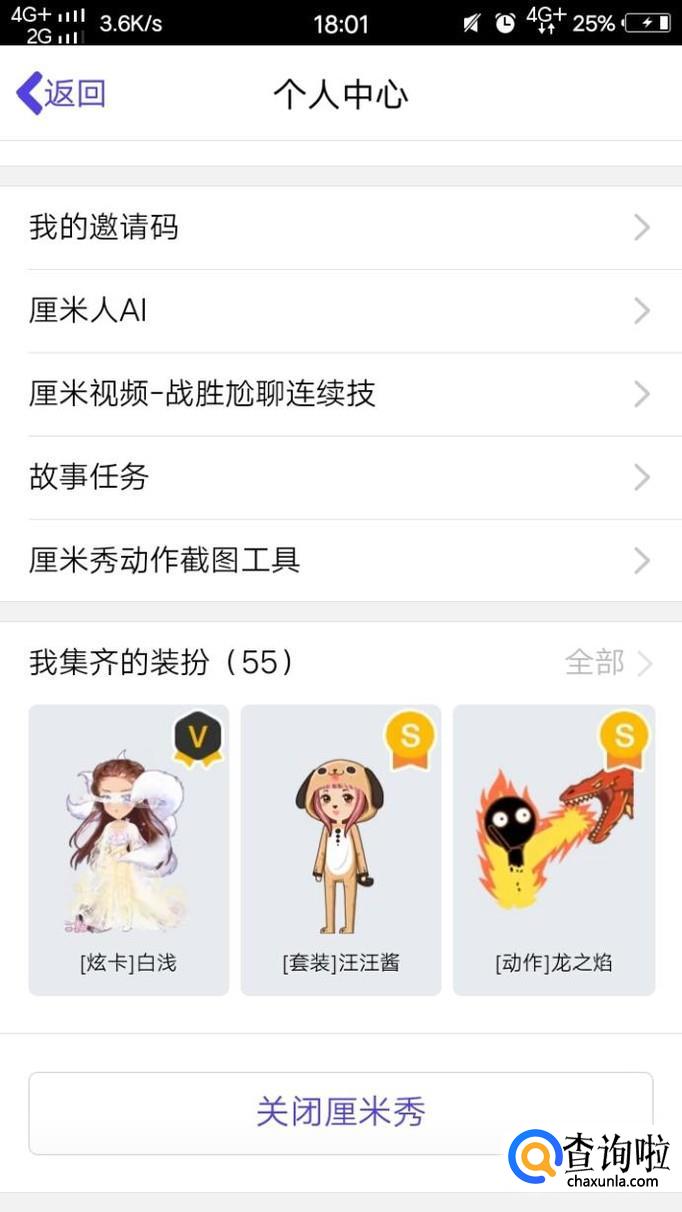This screenshot has width=682, height=1212.
Task: Open the [套装]汪汪酱 outfit card
Action: pyautogui.click(x=341, y=850)
